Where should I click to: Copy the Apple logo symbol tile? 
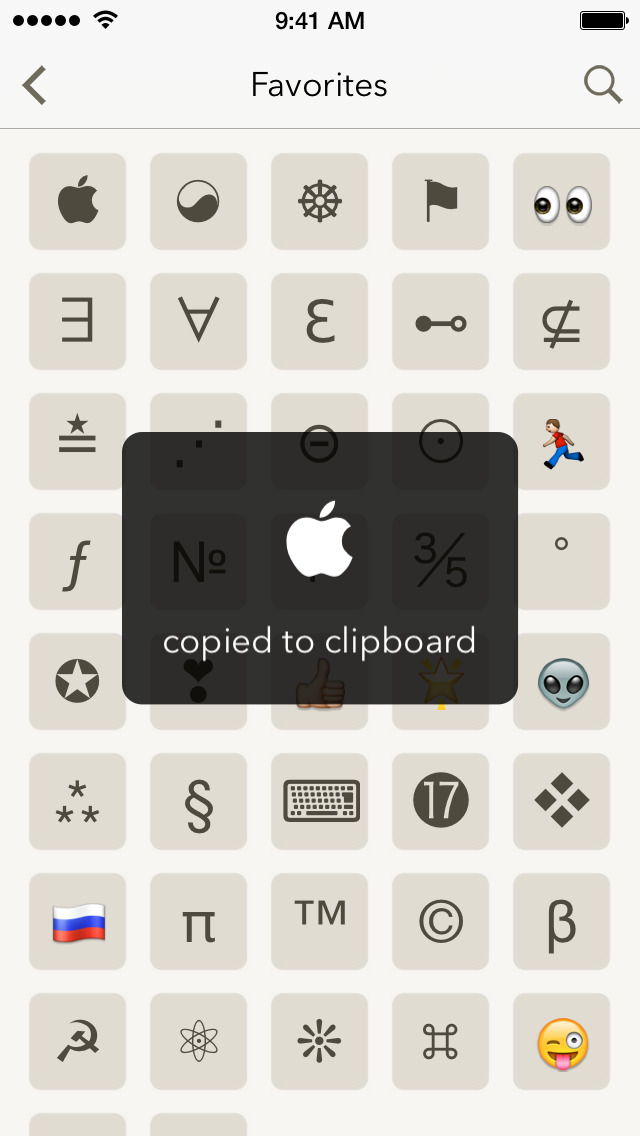coord(78,201)
